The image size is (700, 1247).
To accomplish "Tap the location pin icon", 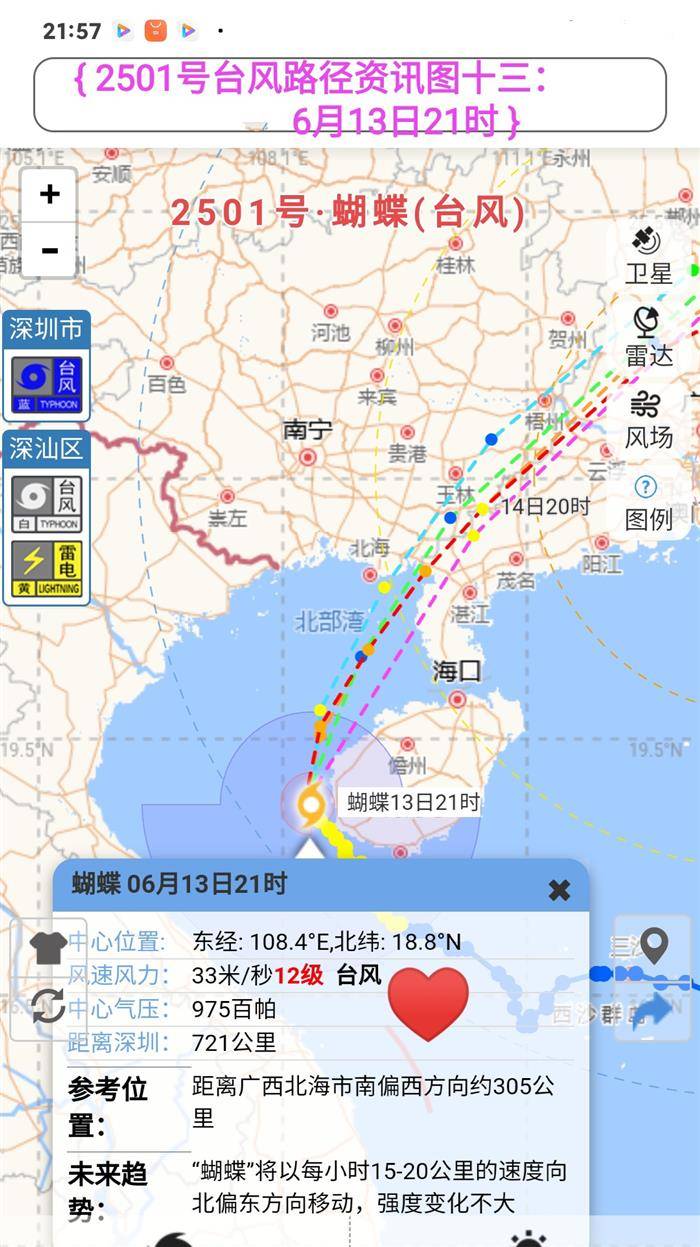I will [x=653, y=945].
